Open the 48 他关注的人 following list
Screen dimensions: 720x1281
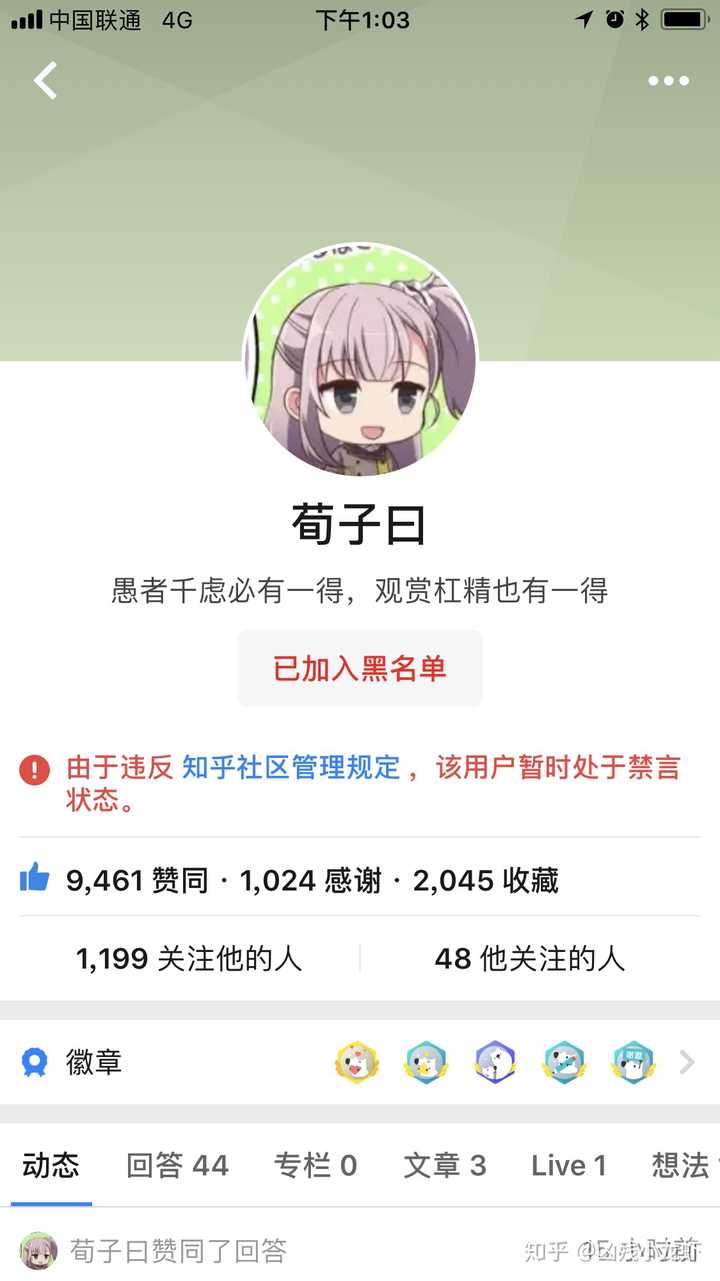[x=529, y=959]
